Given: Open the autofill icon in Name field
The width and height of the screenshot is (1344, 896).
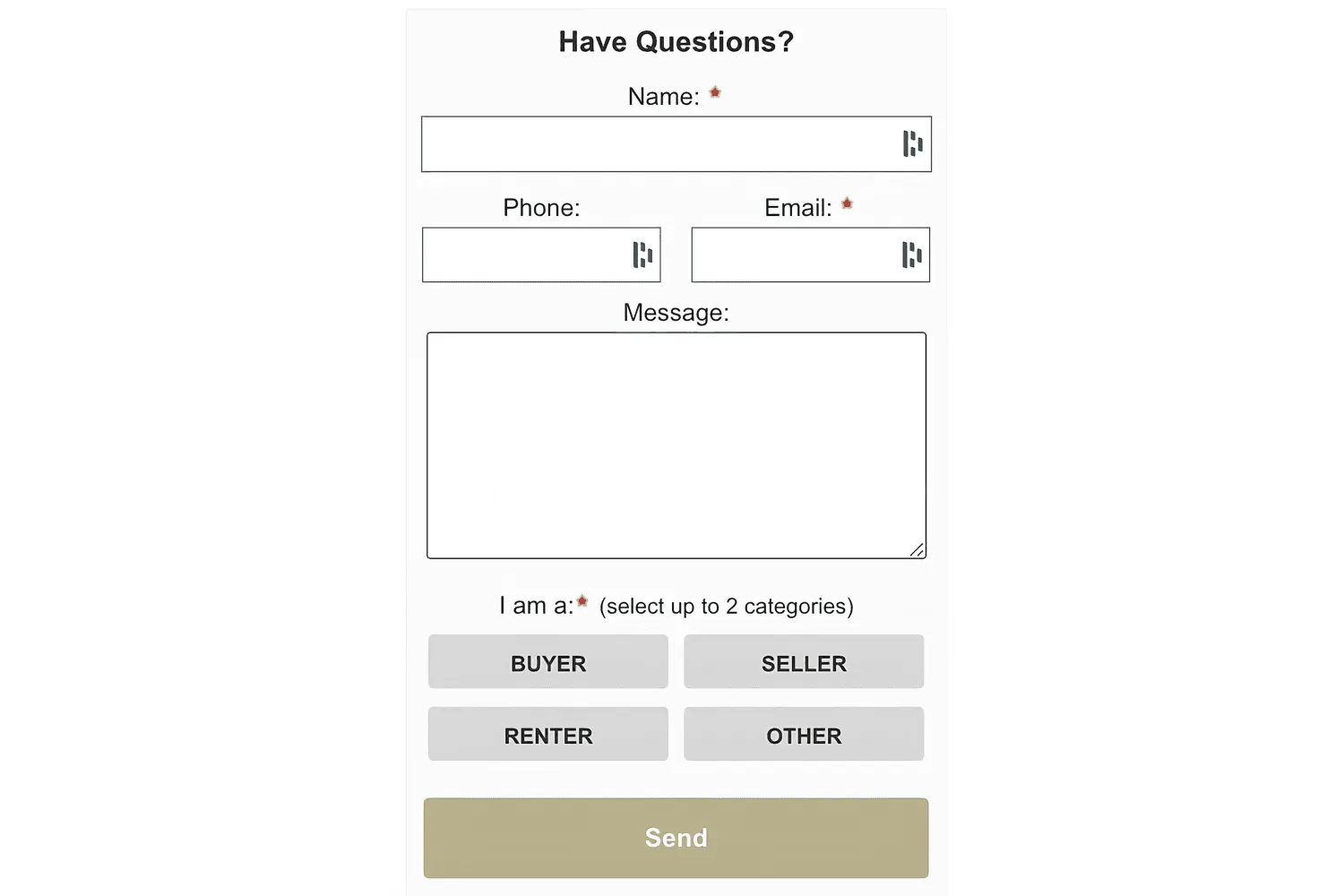Looking at the screenshot, I should pyautogui.click(x=912, y=144).
